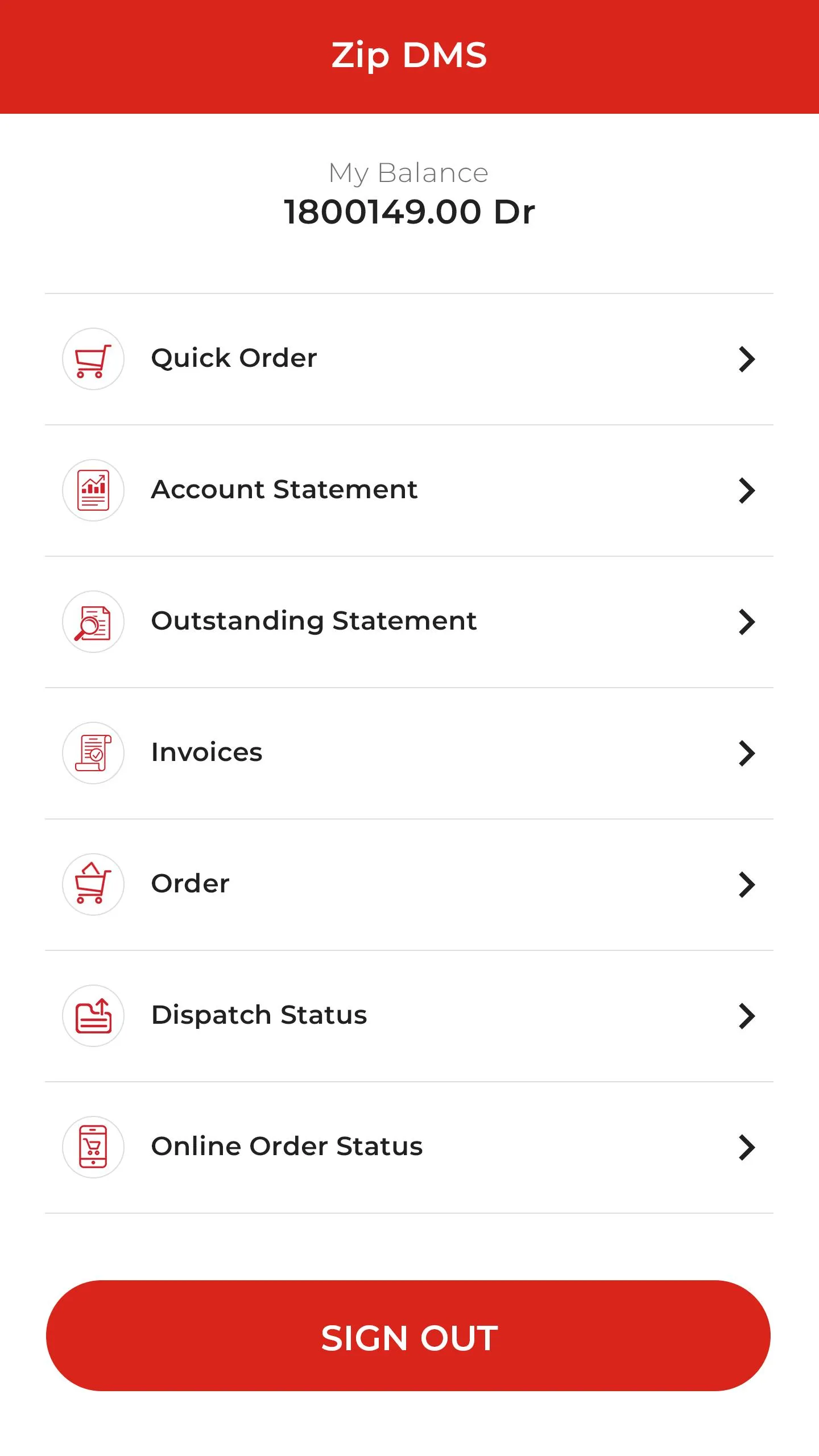The width and height of the screenshot is (819, 1456).
Task: Select the Order menu item
Action: (x=408, y=884)
